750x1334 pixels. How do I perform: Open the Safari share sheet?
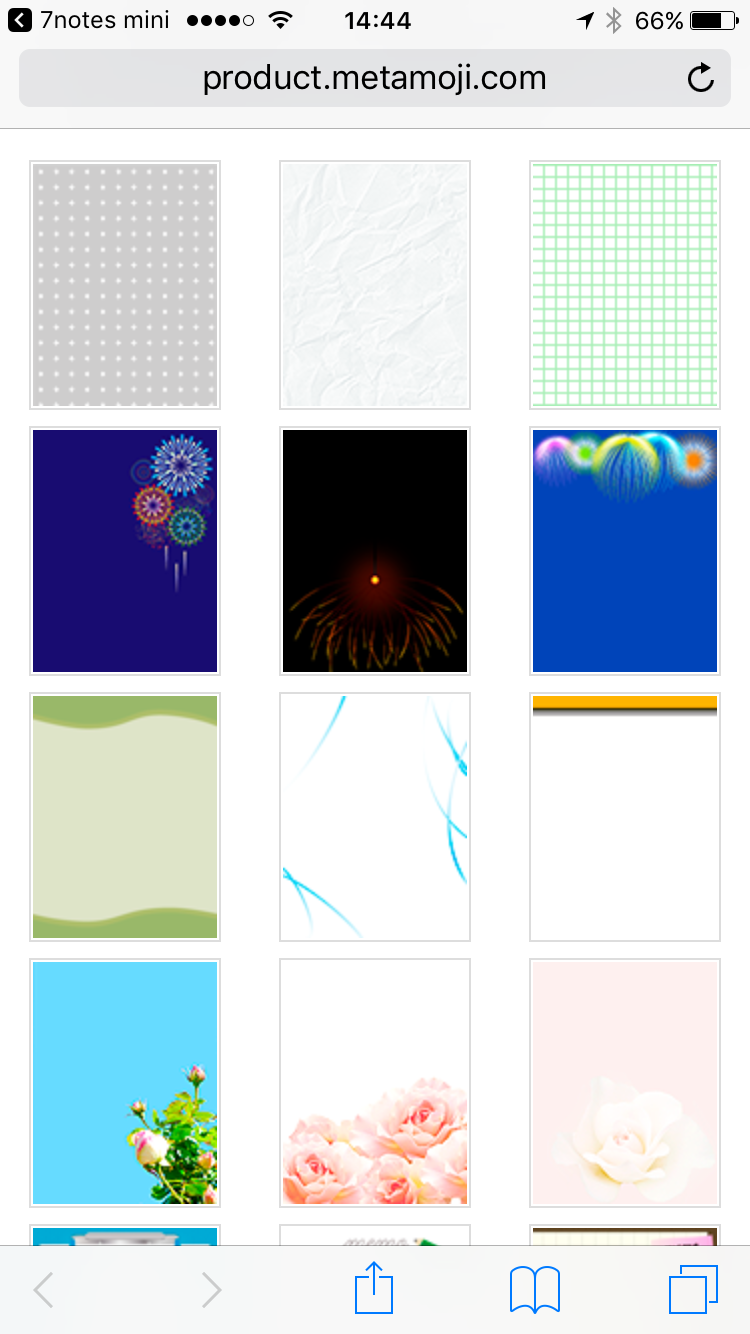(x=374, y=1289)
